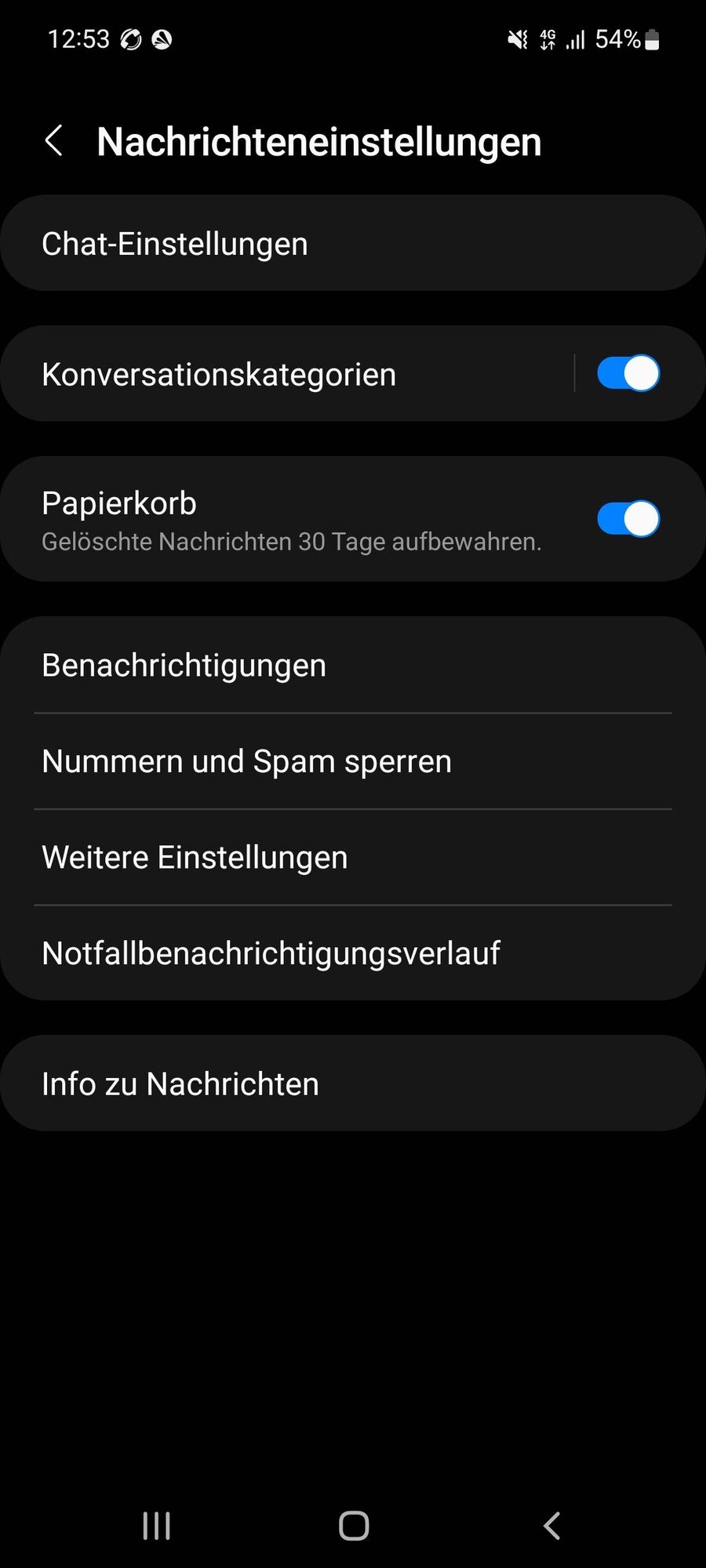Show recent apps in navigation bar

click(156, 1526)
